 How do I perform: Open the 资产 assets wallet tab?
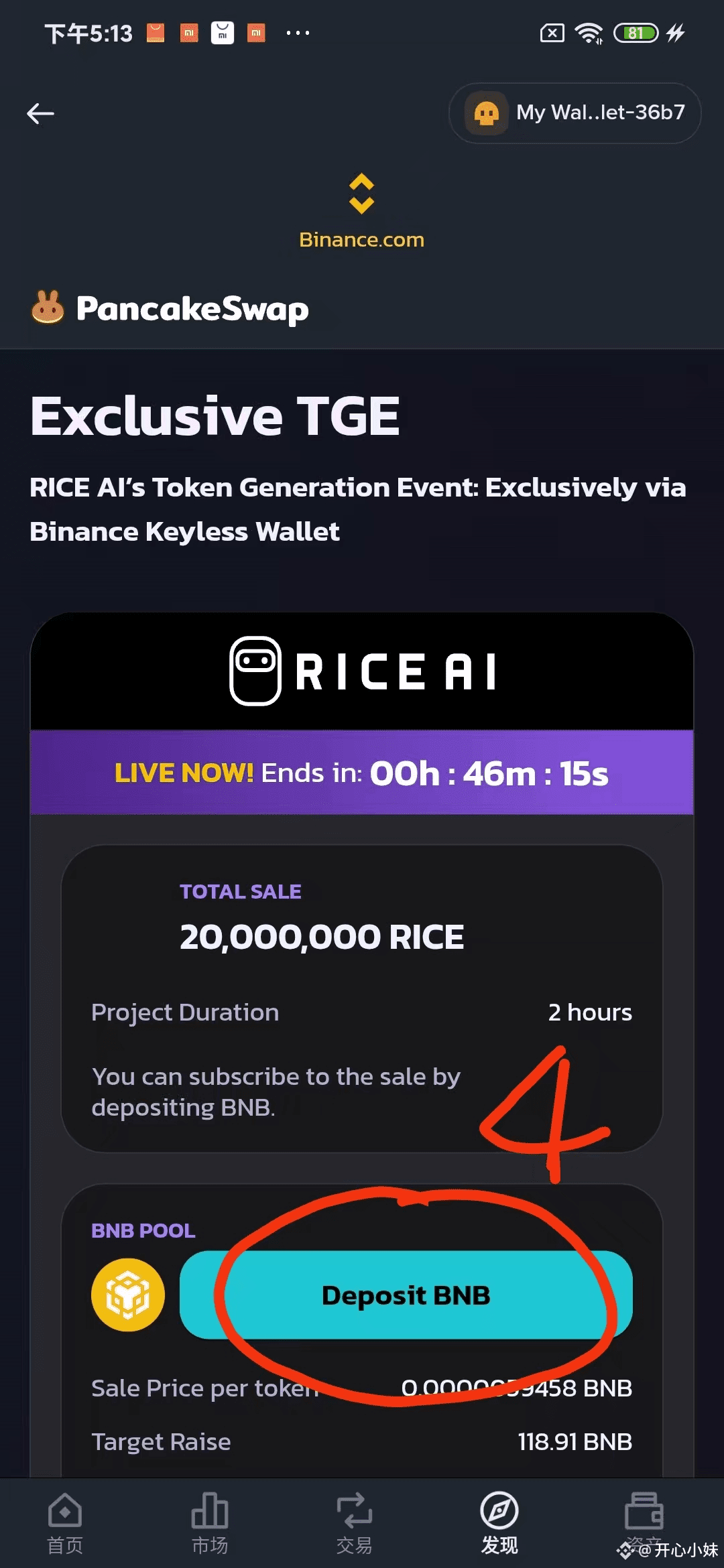point(644,1523)
